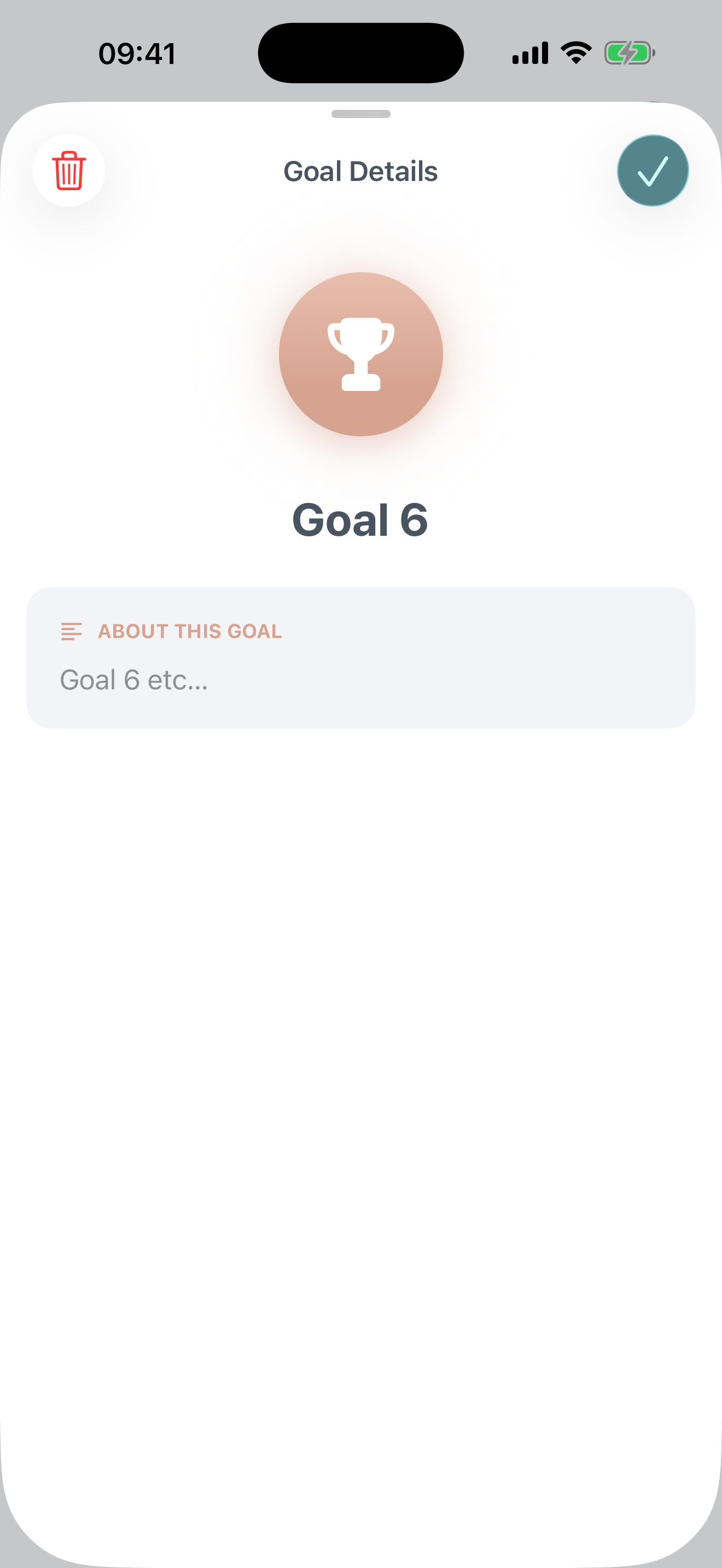Tap the Goal 6 title to rename it

pos(360,520)
